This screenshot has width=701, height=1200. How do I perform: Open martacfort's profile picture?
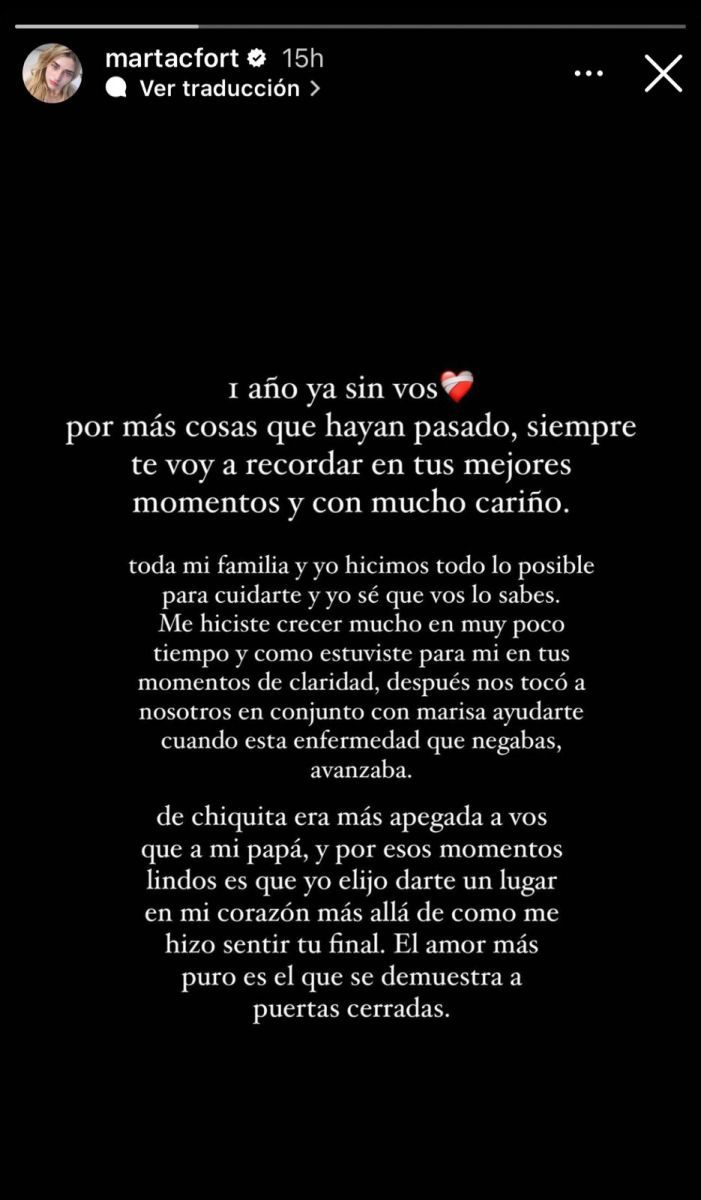[52, 73]
